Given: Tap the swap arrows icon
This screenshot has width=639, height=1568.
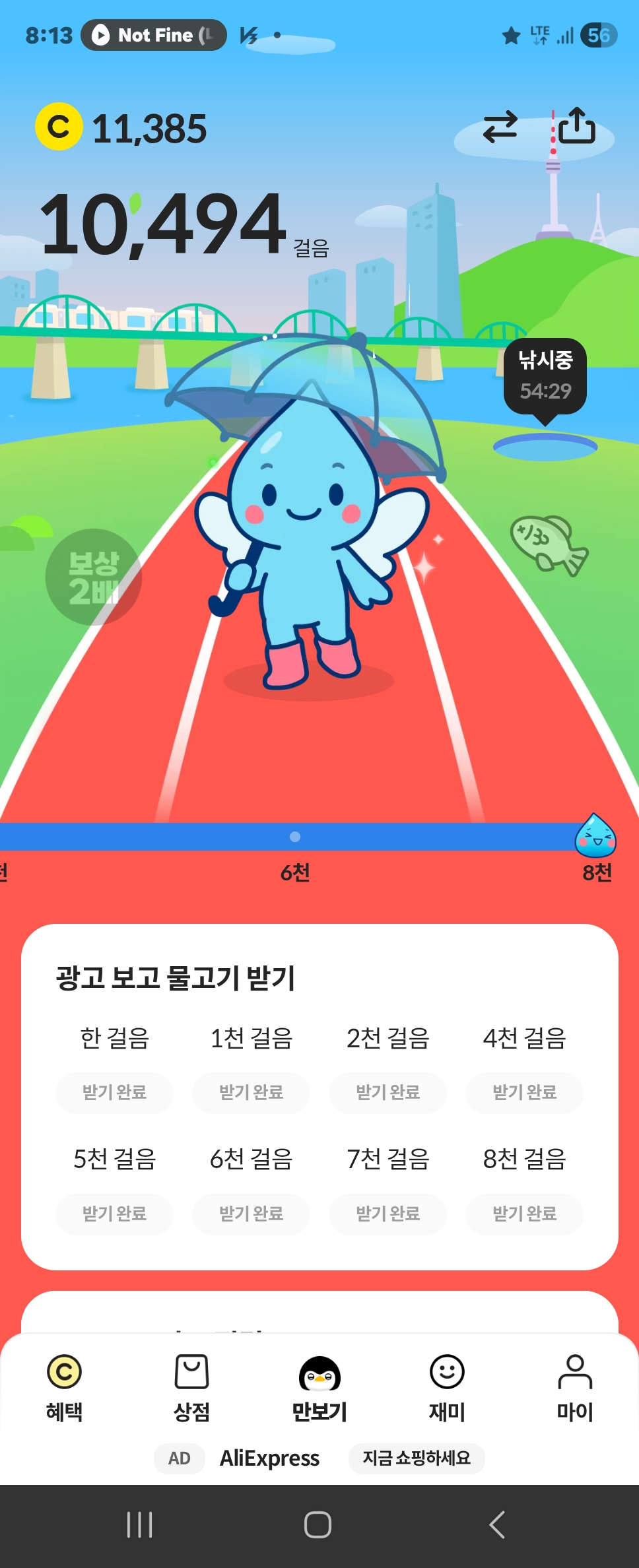Looking at the screenshot, I should point(500,127).
